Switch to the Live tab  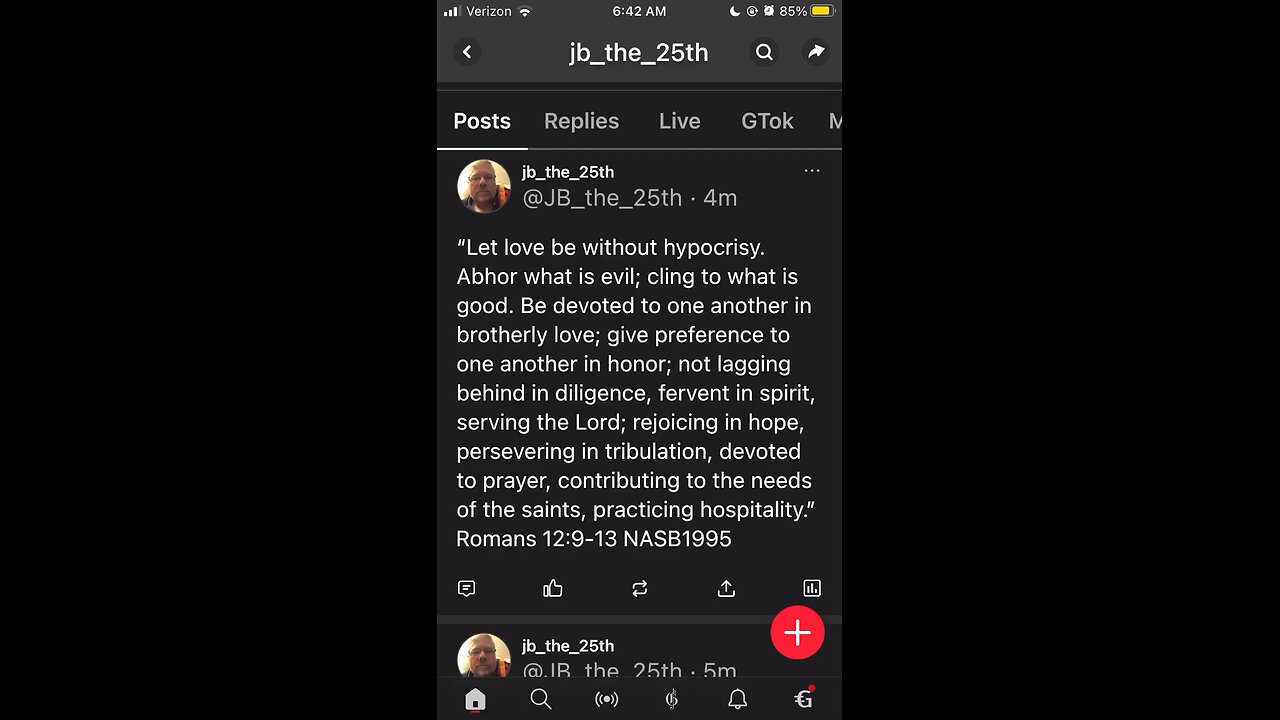coord(679,121)
